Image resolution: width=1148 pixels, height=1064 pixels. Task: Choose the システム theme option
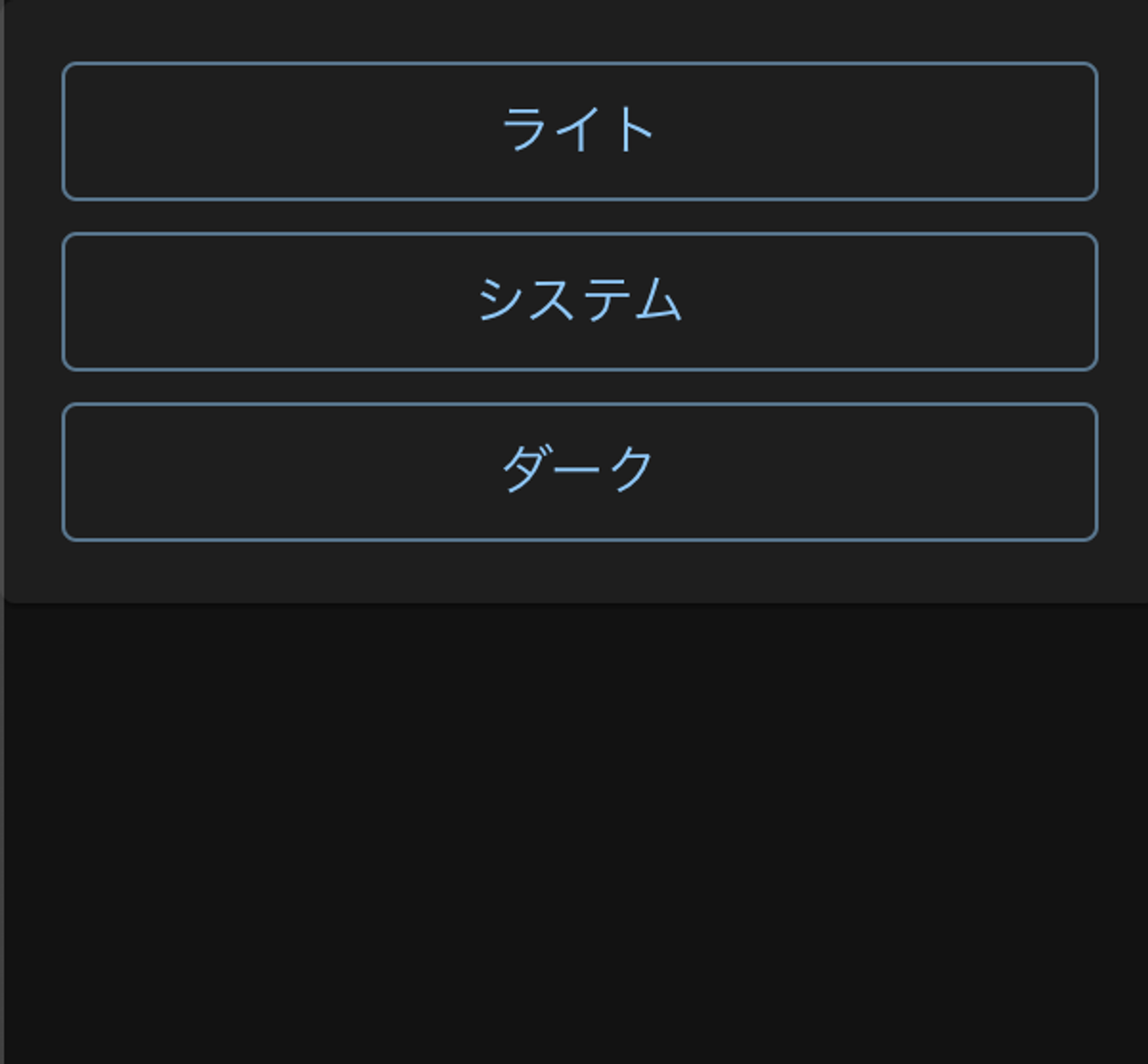pos(580,301)
